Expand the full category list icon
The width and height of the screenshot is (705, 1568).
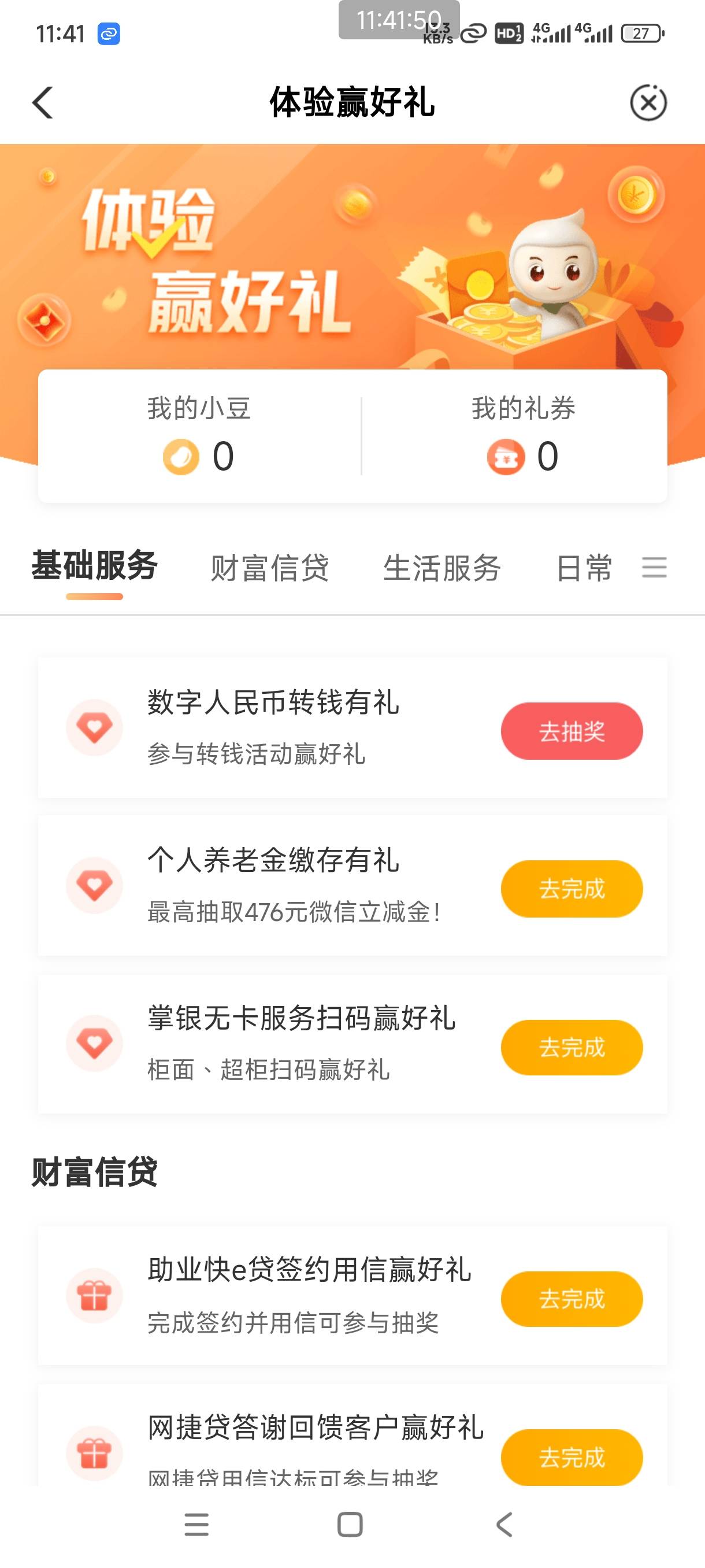click(655, 567)
